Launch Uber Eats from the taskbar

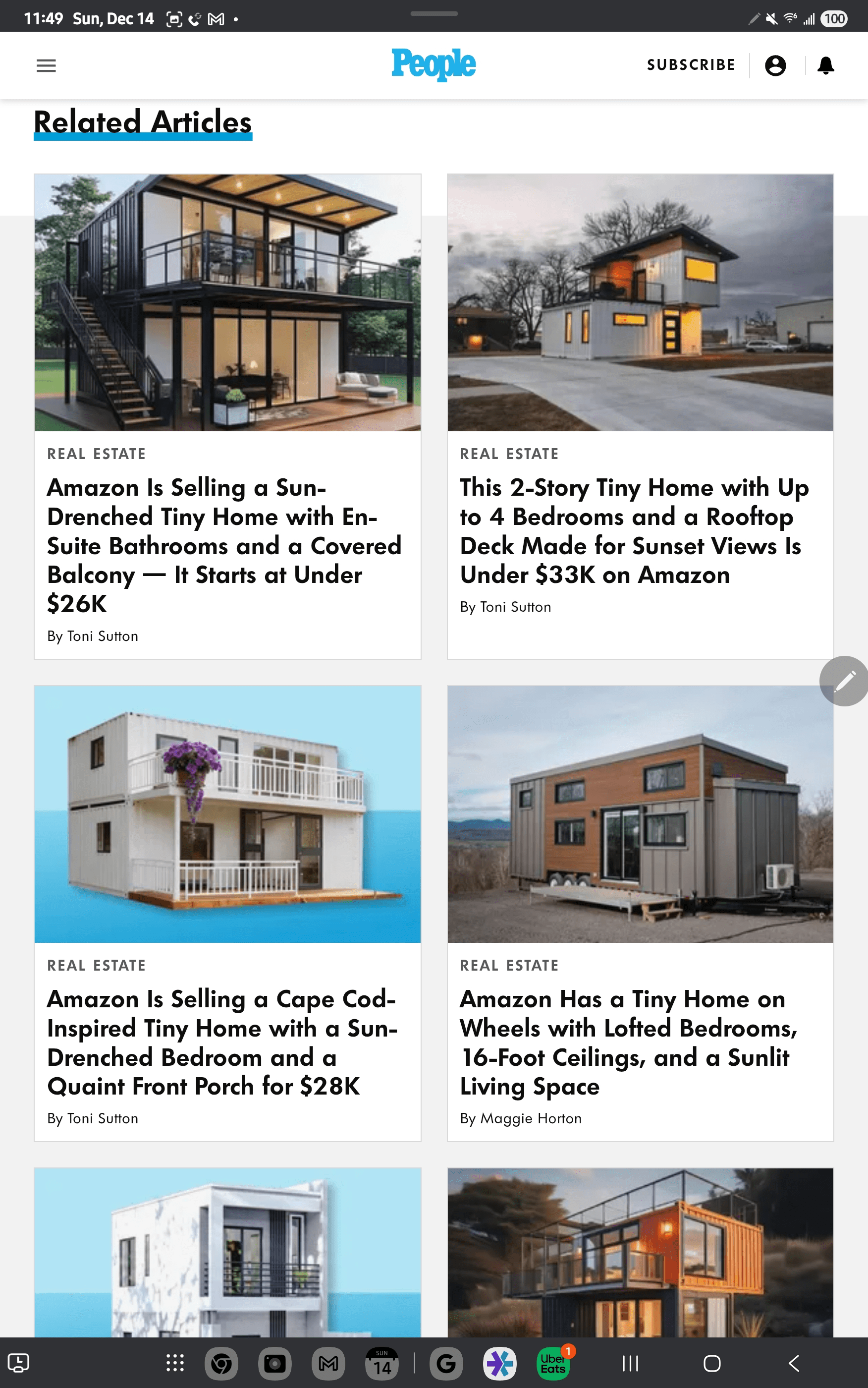553,1363
